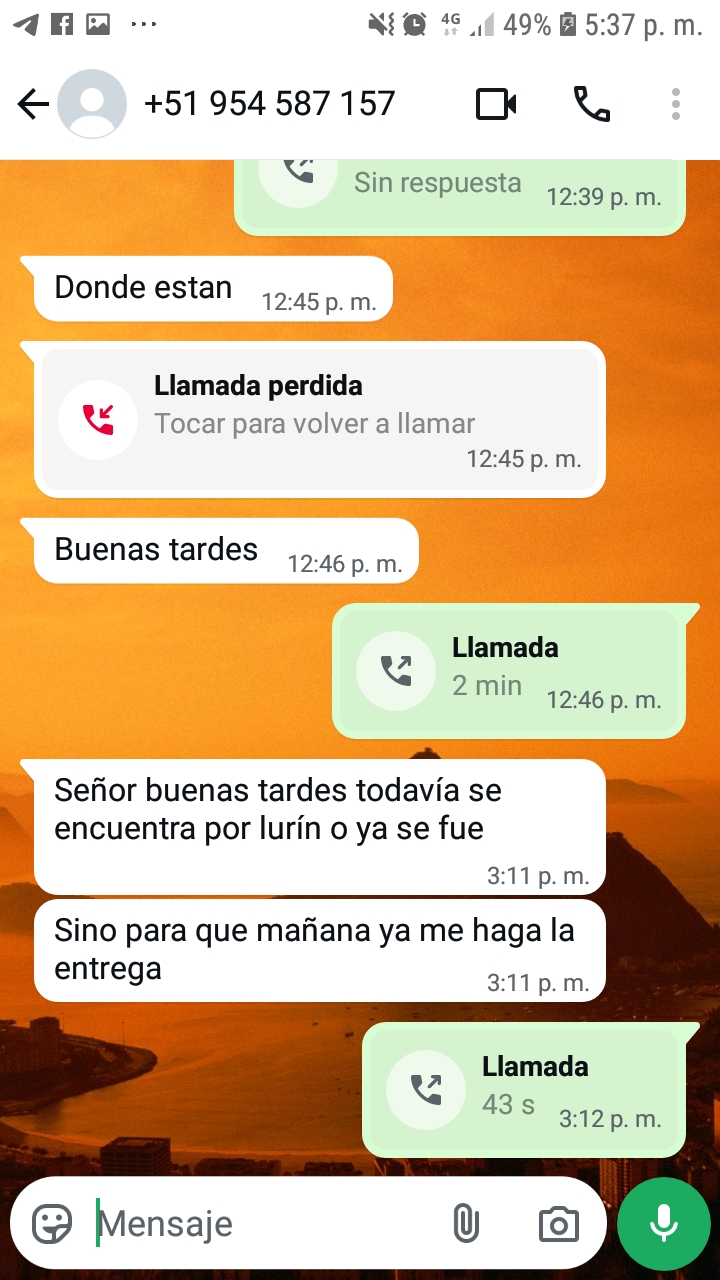Image resolution: width=720 pixels, height=1280 pixels.
Task: Start a video call
Action: 496,104
